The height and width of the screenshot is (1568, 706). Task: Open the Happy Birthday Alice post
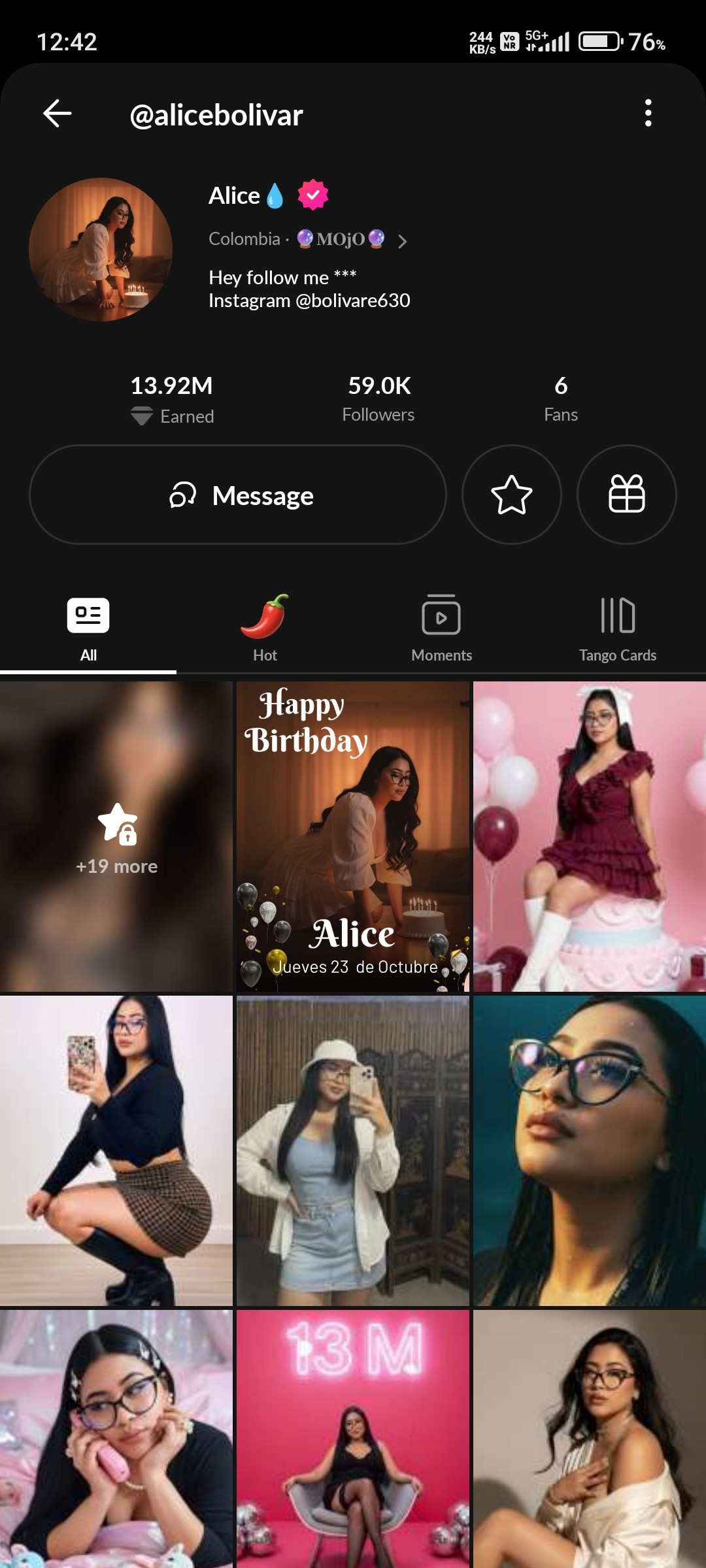353,837
